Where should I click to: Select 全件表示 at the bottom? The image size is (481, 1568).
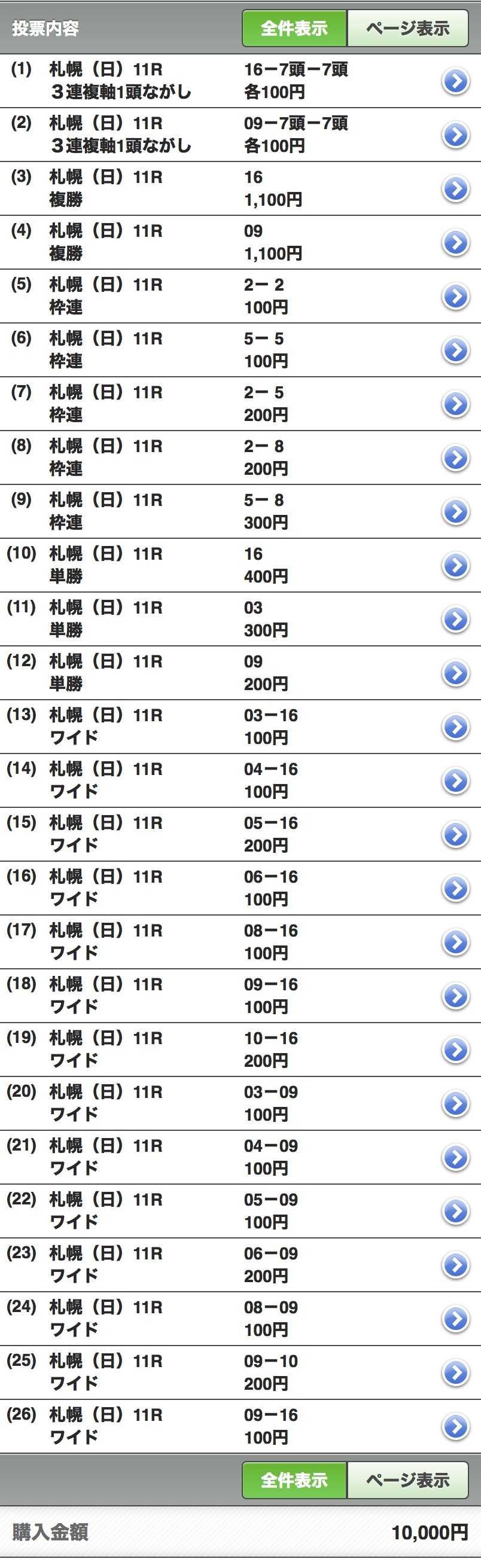click(x=294, y=1479)
